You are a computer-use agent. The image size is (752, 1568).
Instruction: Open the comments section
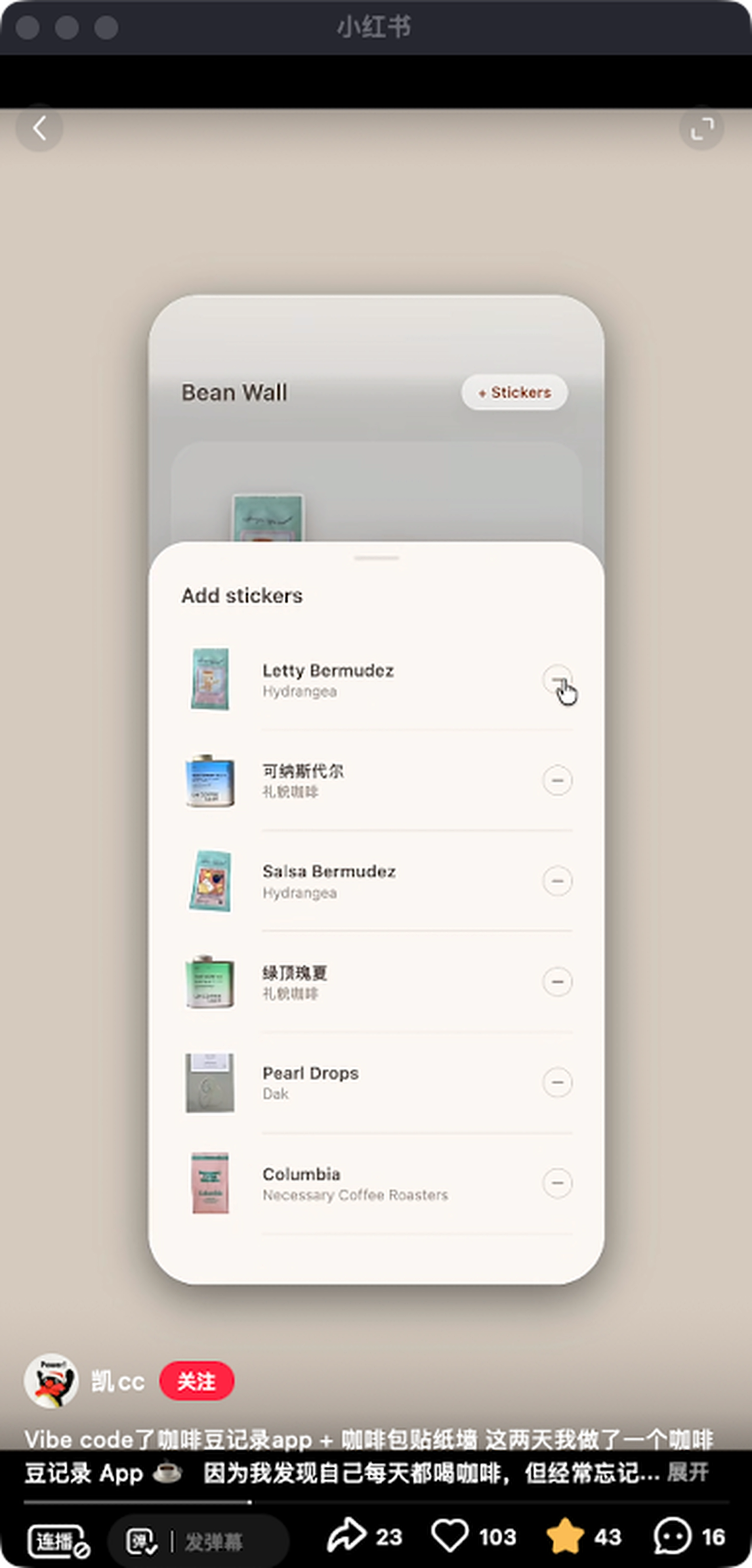pos(673,1536)
